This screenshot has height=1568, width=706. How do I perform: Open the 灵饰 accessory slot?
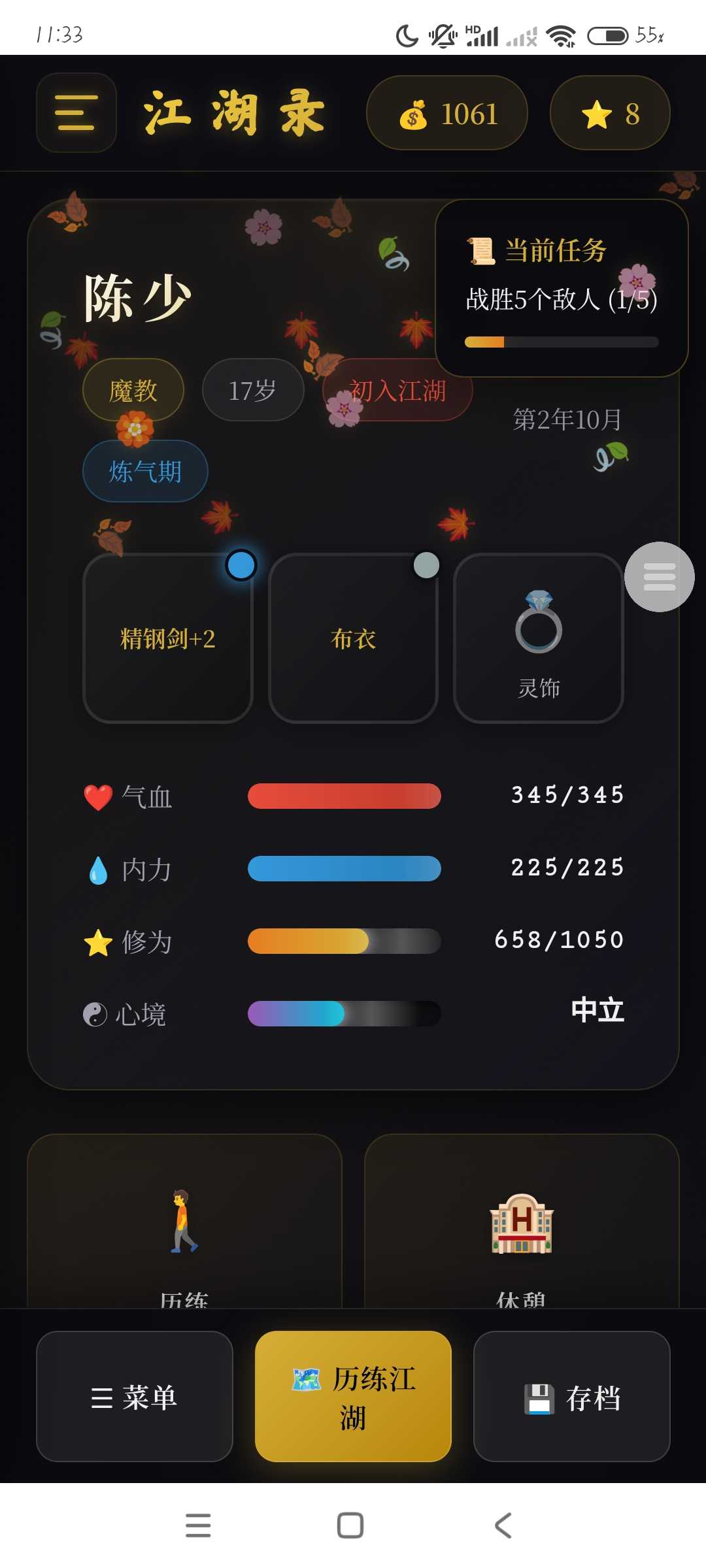point(538,638)
